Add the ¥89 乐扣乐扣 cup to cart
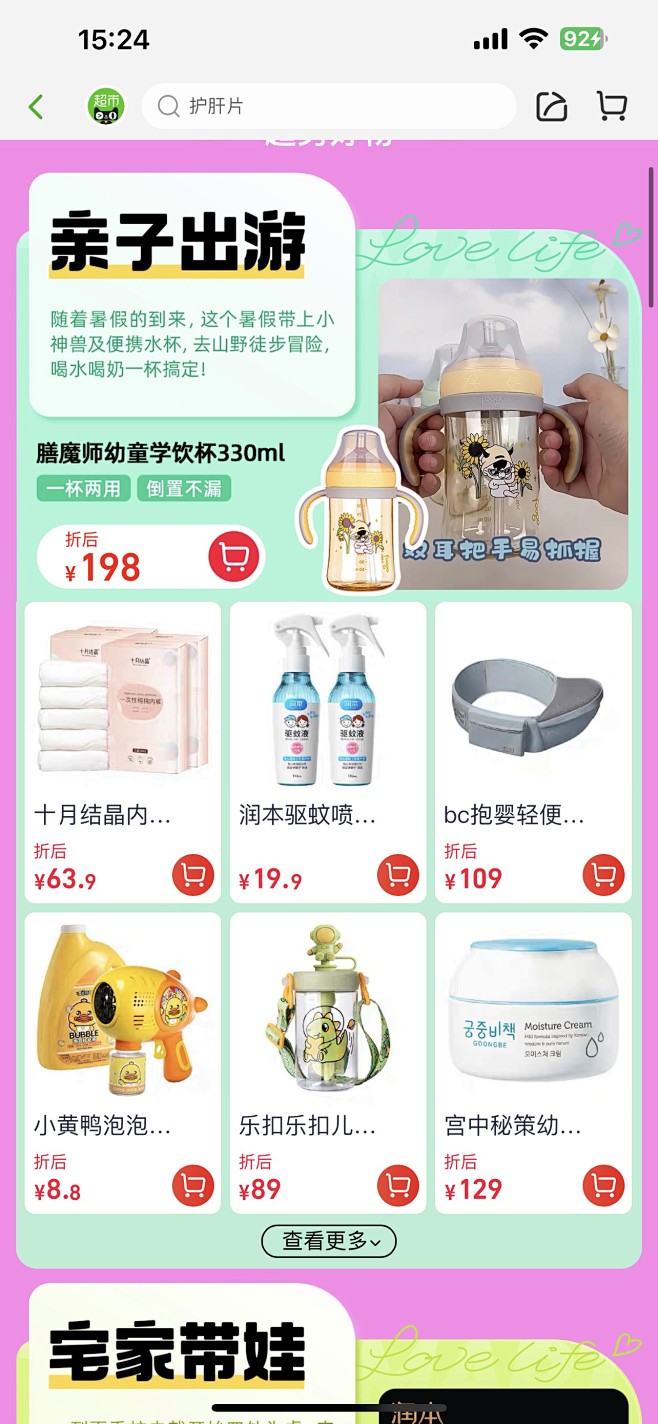Image resolution: width=658 pixels, height=1424 pixels. point(398,1187)
